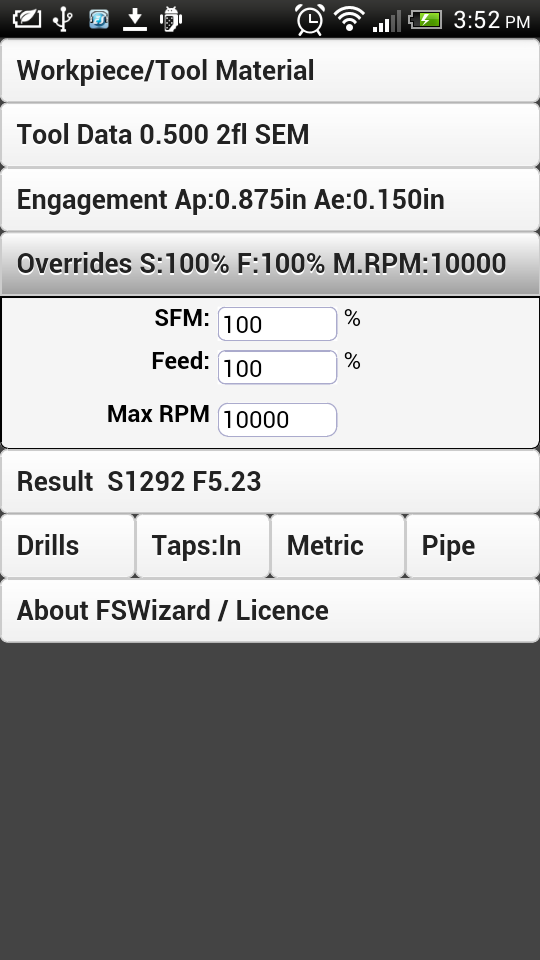Expand the Engagement Ap/Ae section

pos(270,200)
